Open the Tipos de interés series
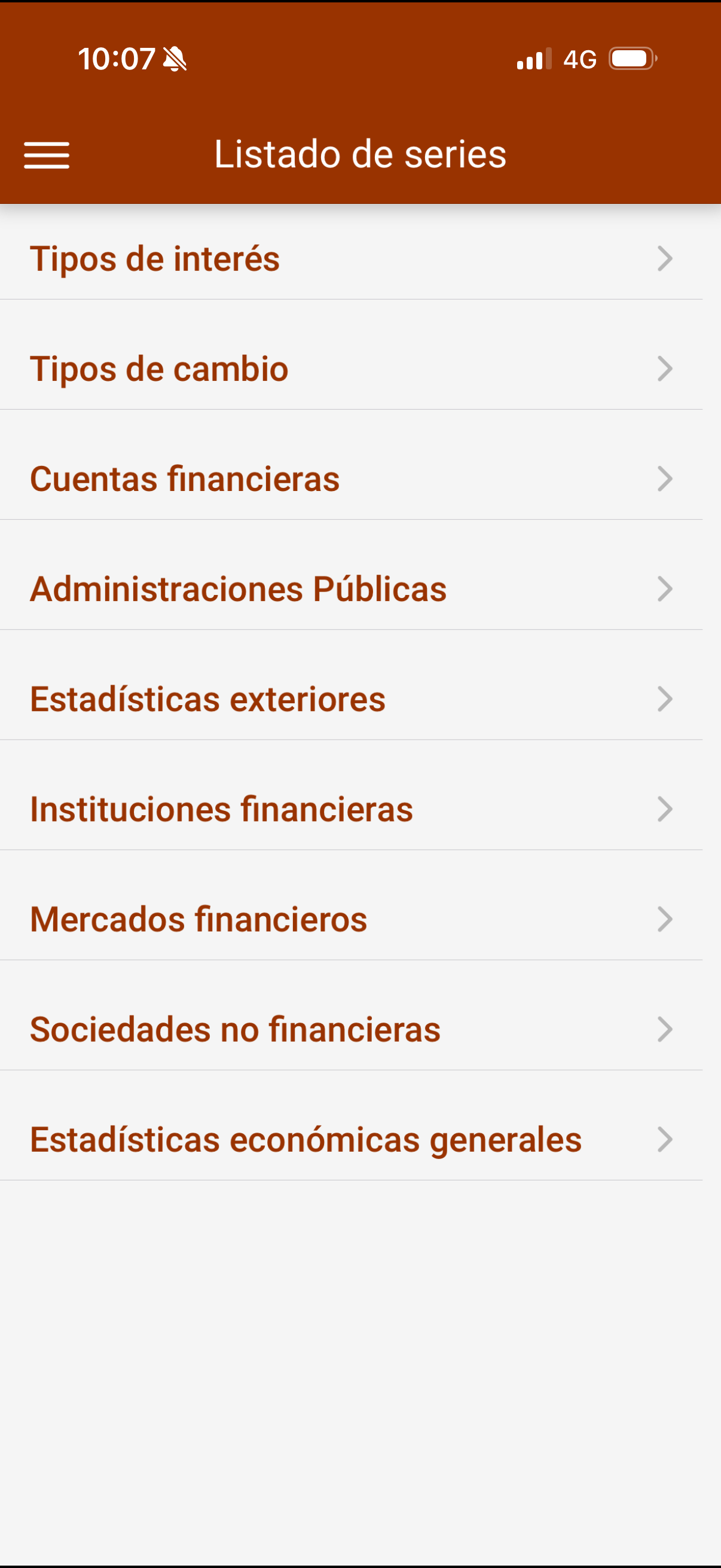Viewport: 721px width, 1568px height. (x=350, y=259)
